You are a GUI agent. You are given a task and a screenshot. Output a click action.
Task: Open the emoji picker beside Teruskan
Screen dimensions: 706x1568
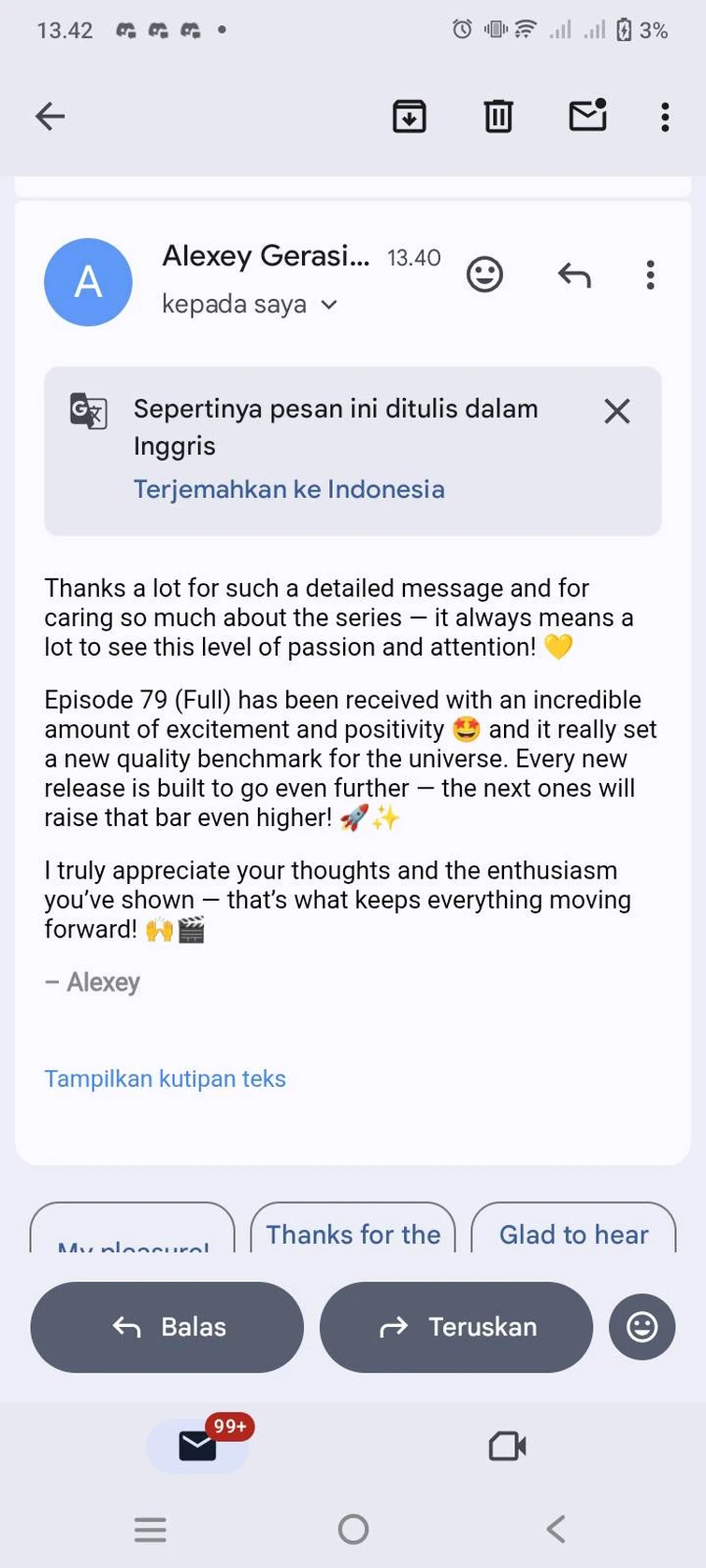642,1327
